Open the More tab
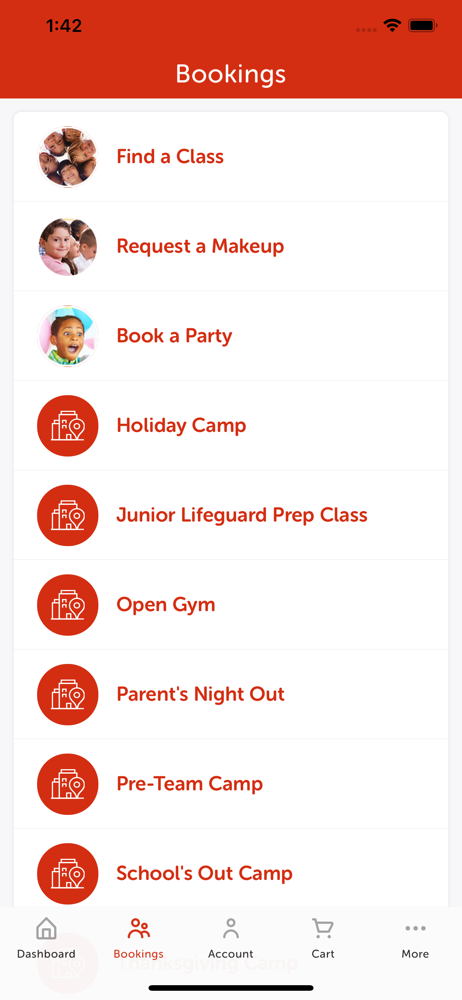This screenshot has width=462, height=1000. (415, 938)
